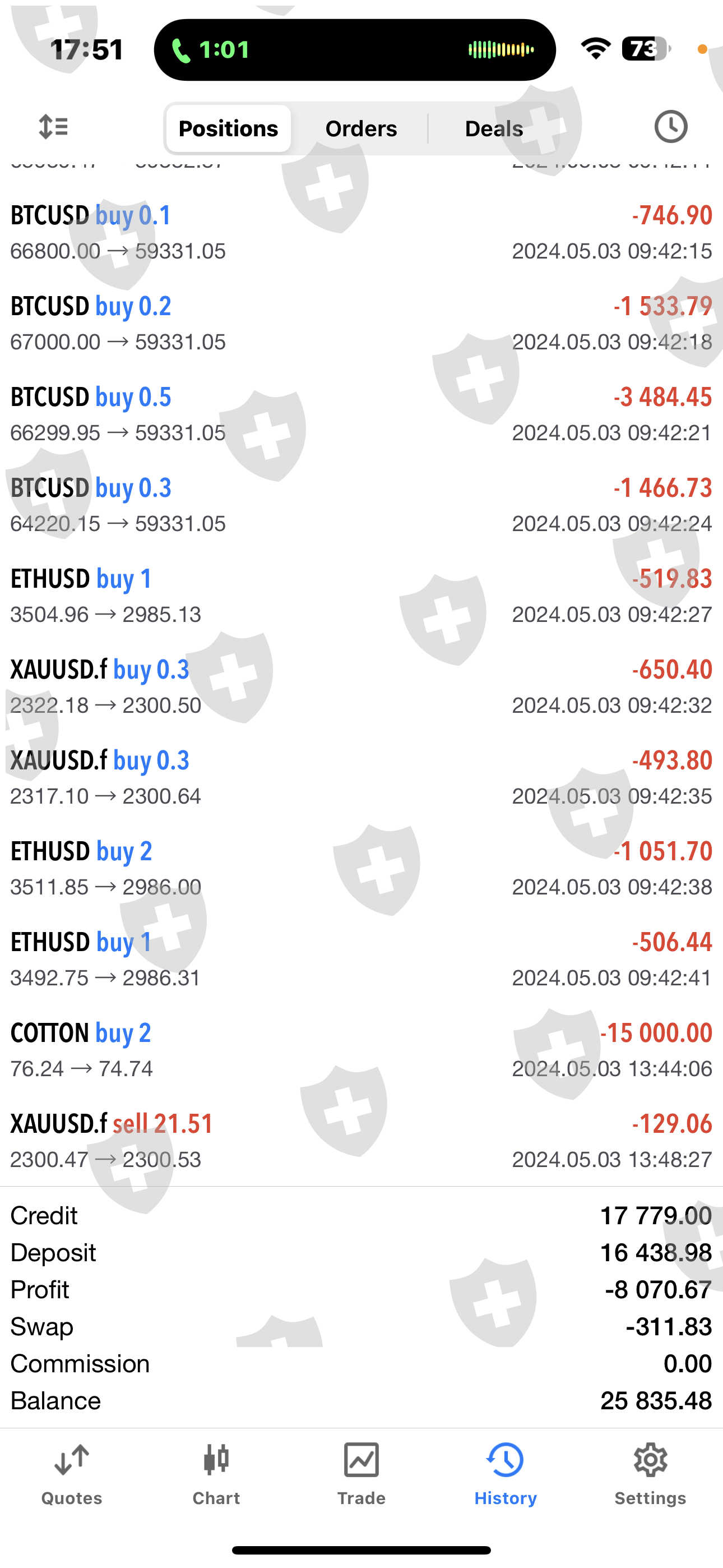The height and width of the screenshot is (1568, 723).
Task: Open the history period clock icon
Action: pyautogui.click(x=670, y=127)
